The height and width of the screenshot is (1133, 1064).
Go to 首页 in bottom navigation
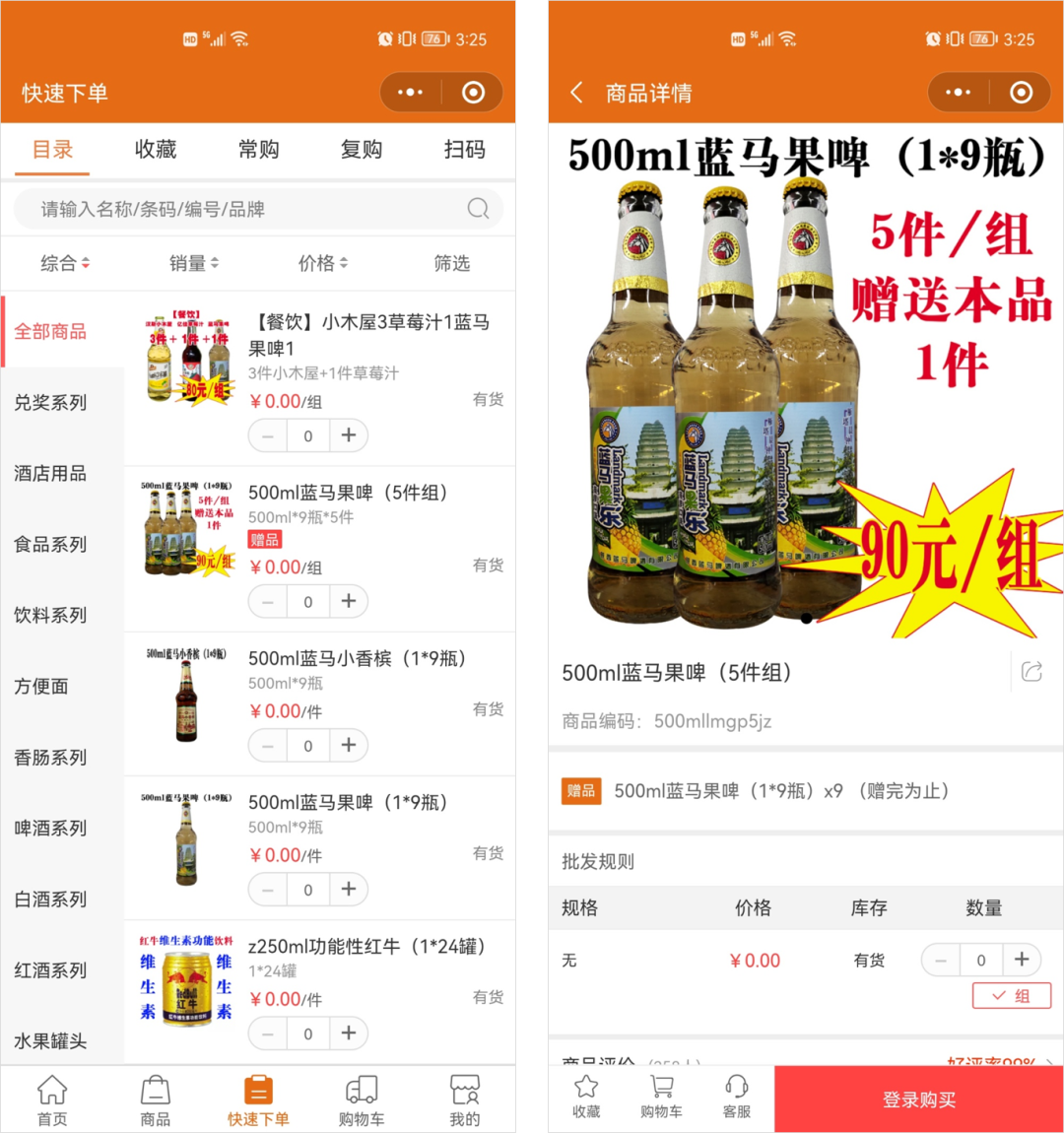52,1100
